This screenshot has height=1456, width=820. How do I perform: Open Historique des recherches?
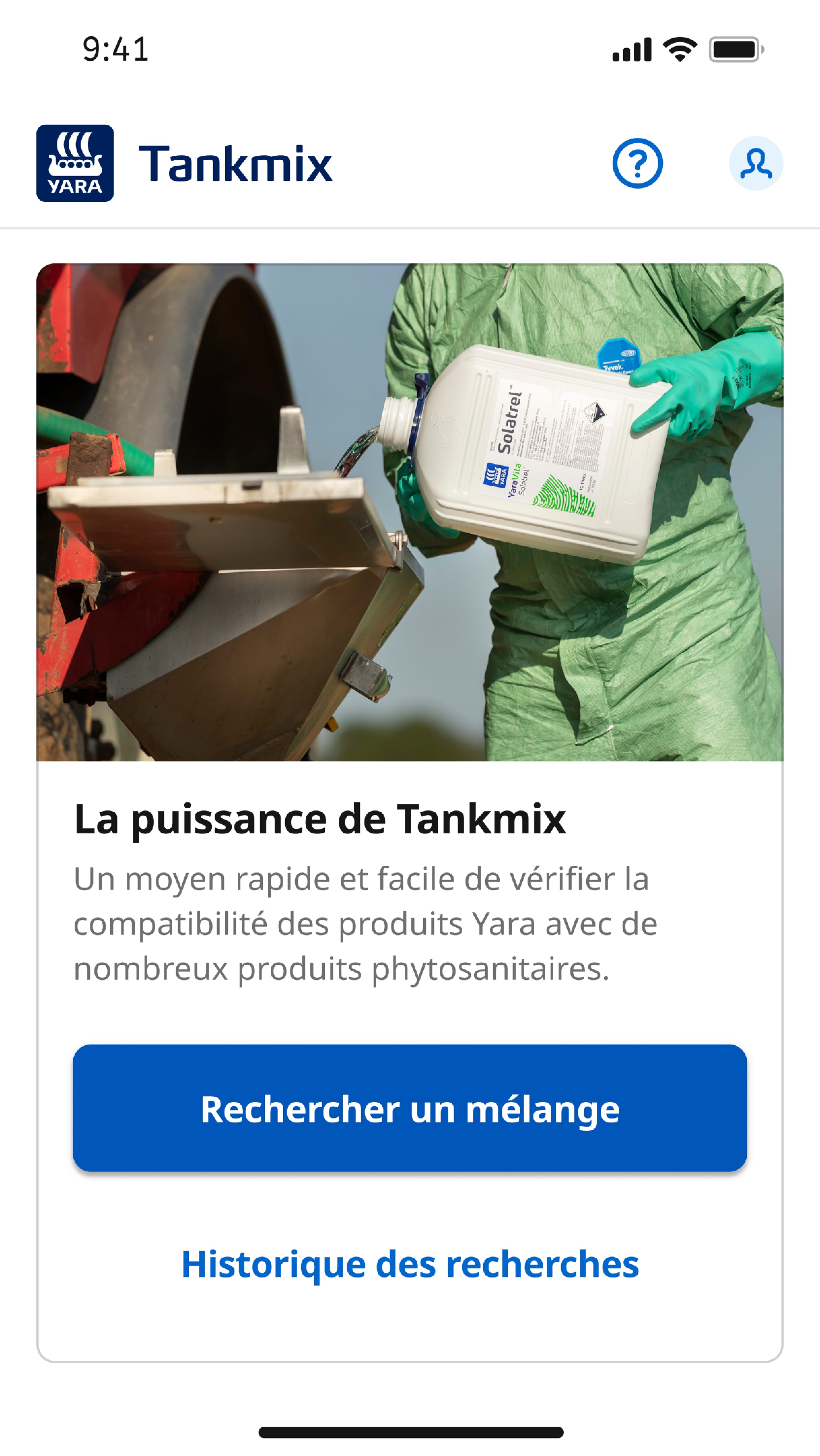409,1264
